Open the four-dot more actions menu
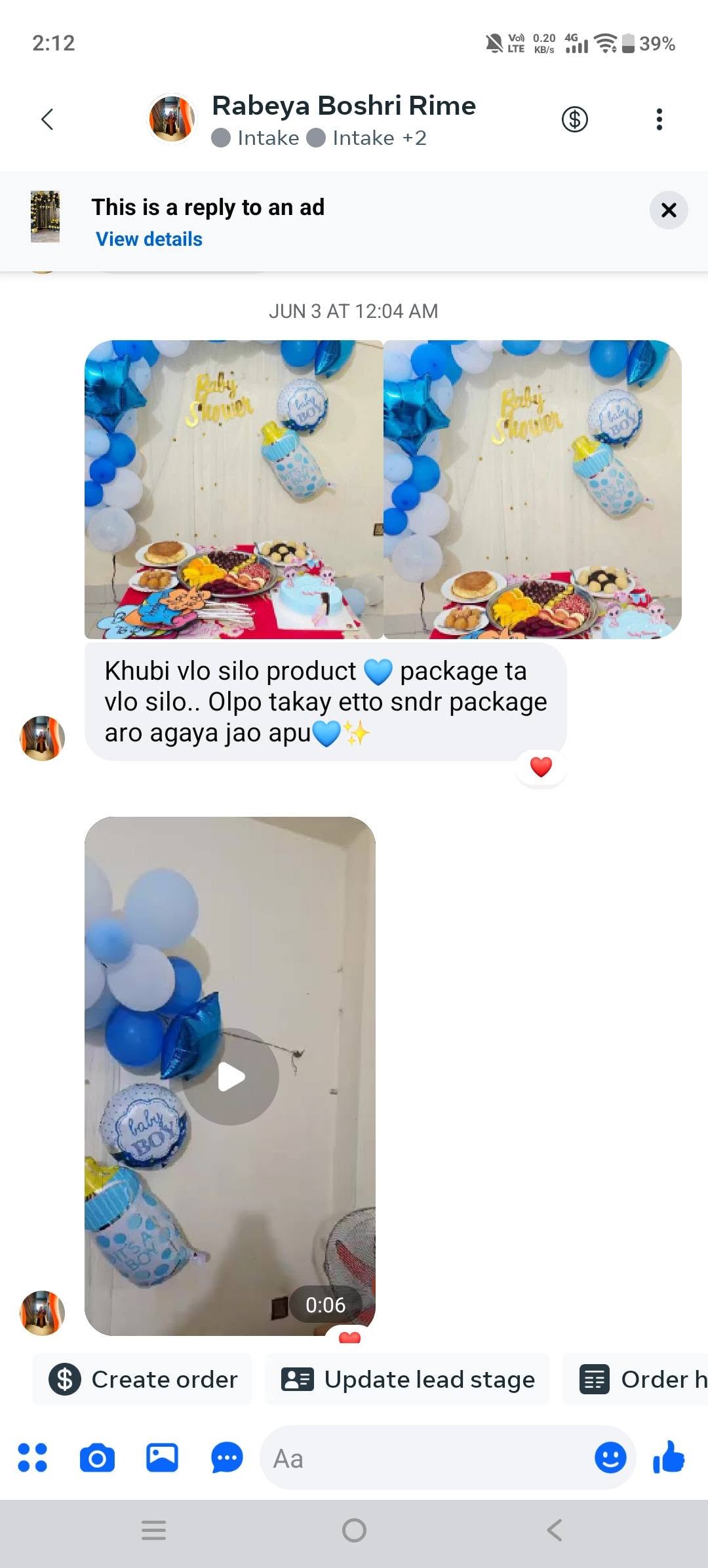Image resolution: width=708 pixels, height=1568 pixels. click(33, 1458)
